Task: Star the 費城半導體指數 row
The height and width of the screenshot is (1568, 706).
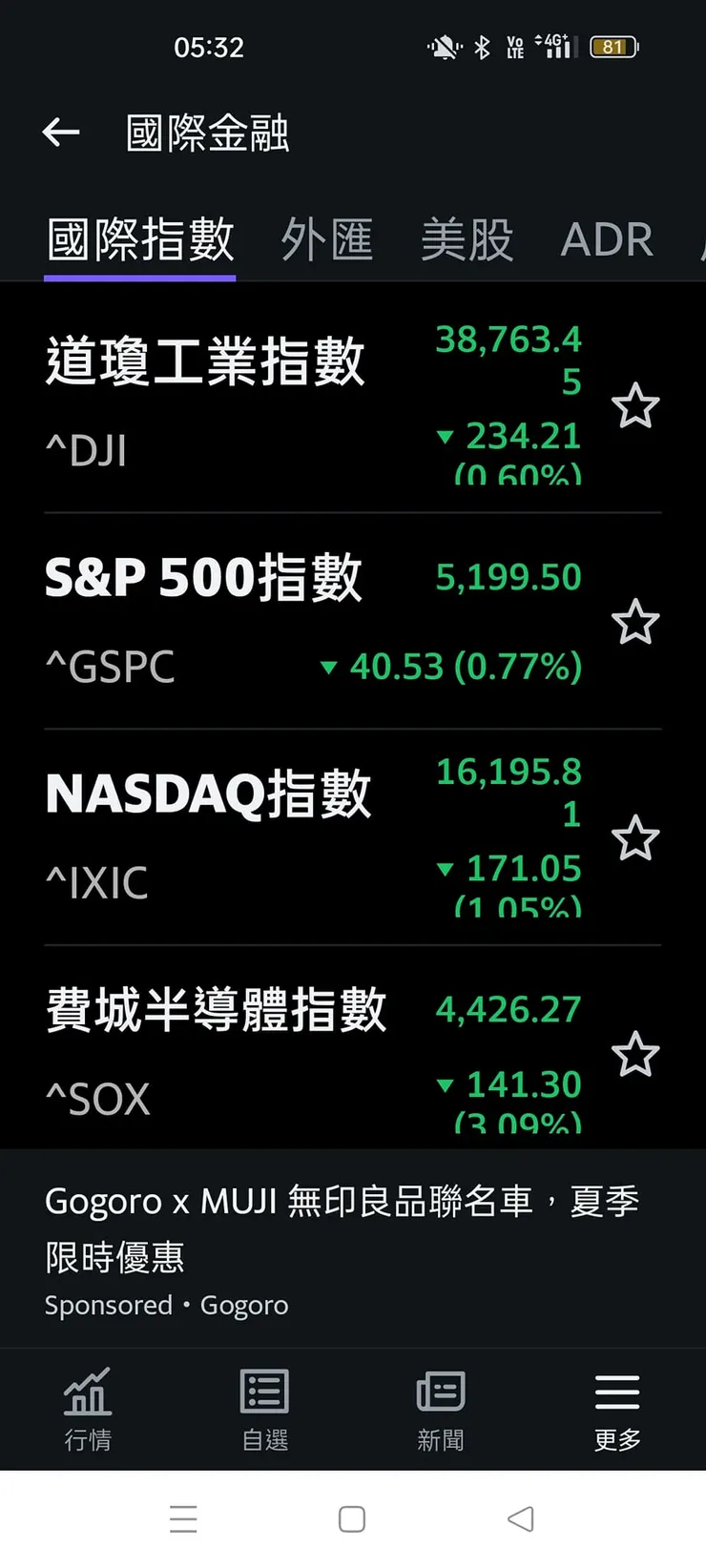Action: 635,1055
